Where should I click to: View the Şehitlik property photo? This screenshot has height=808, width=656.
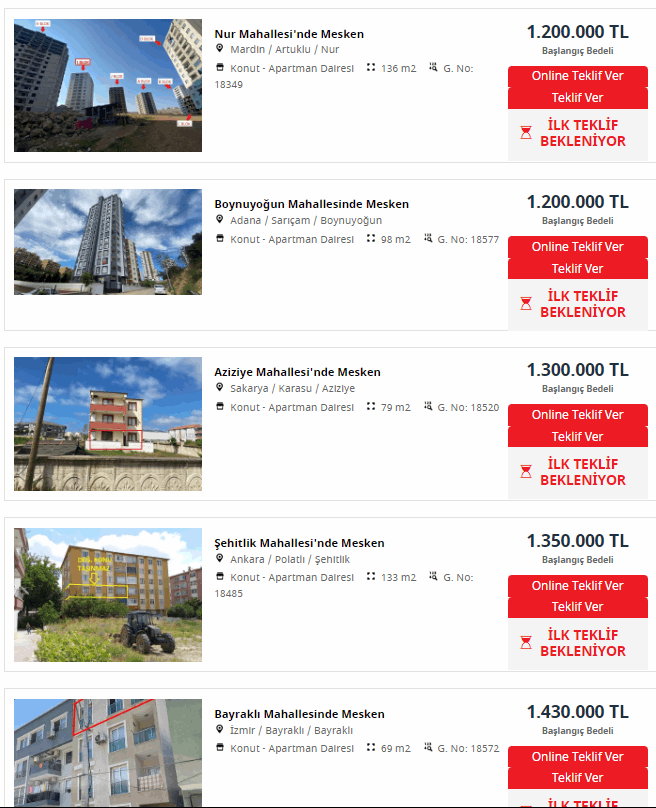click(x=108, y=595)
